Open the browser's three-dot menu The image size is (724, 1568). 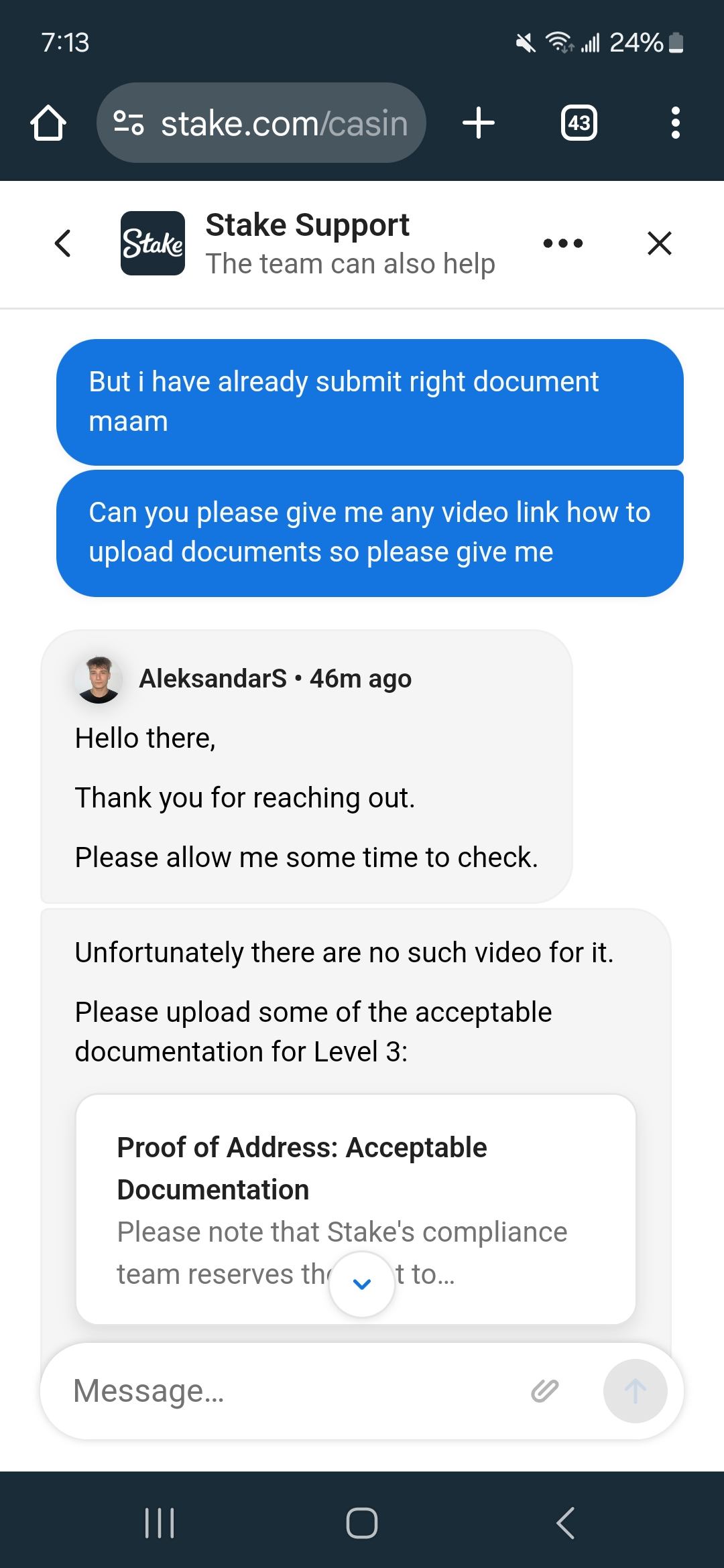point(676,123)
